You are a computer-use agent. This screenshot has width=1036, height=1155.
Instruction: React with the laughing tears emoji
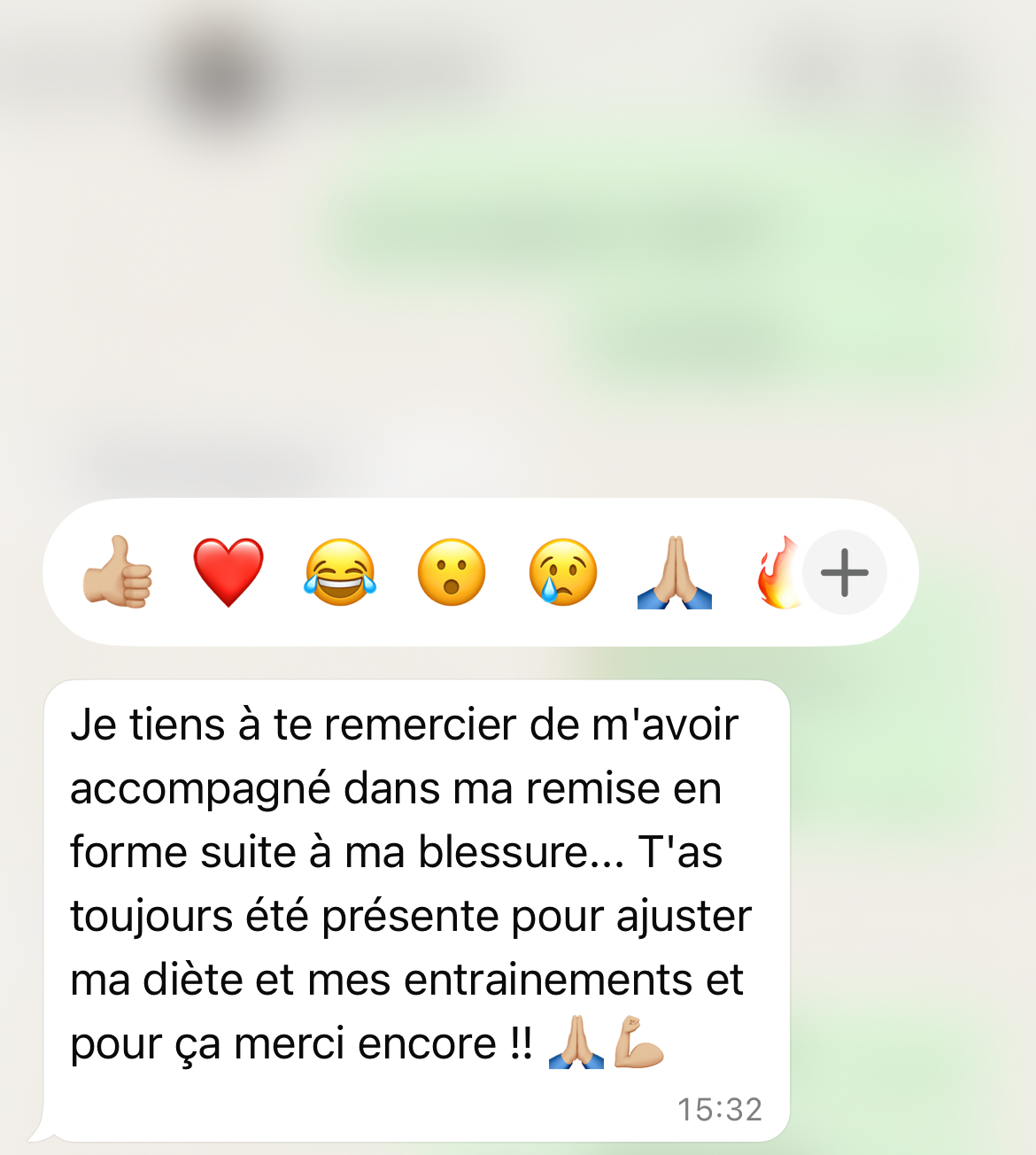tap(340, 572)
